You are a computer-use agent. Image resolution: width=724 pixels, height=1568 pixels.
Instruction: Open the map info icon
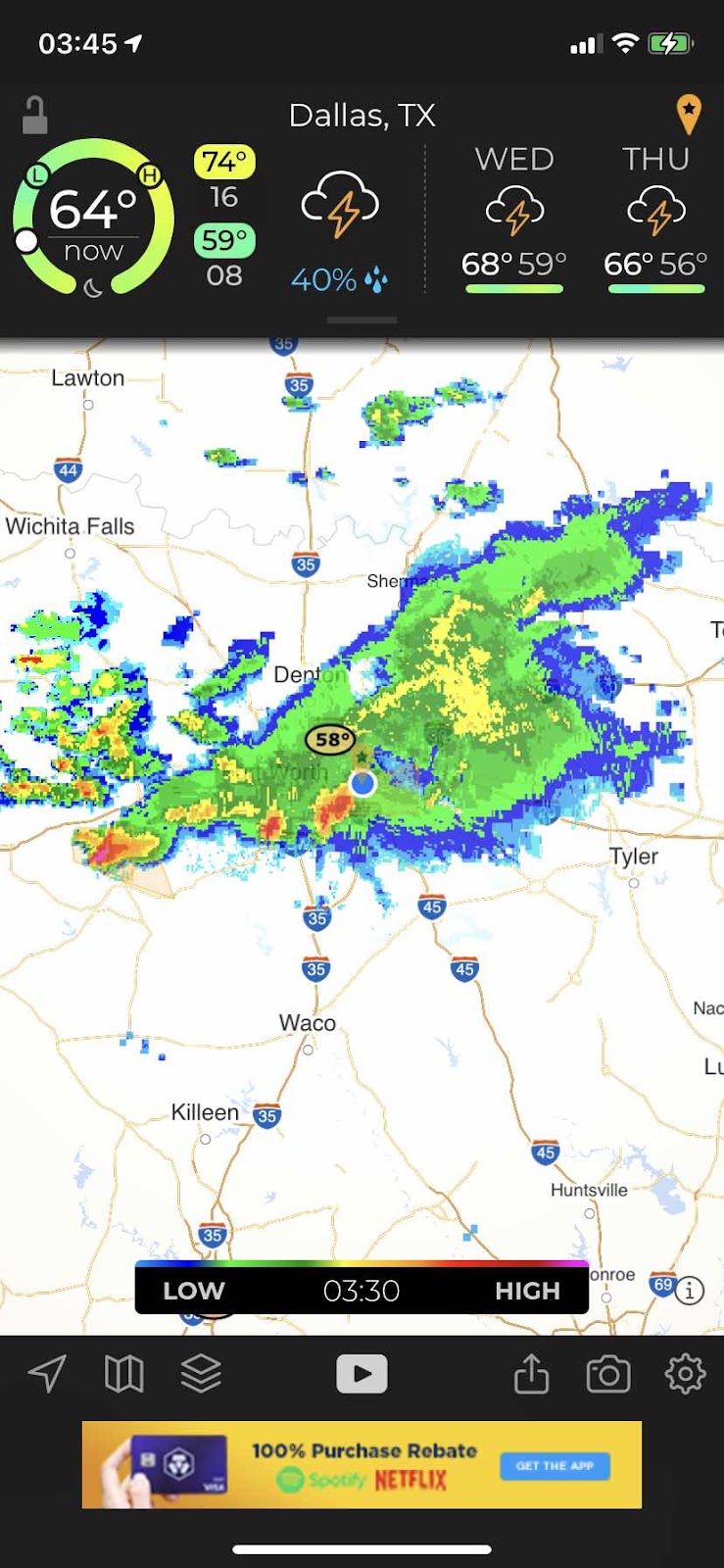pyautogui.click(x=690, y=1291)
